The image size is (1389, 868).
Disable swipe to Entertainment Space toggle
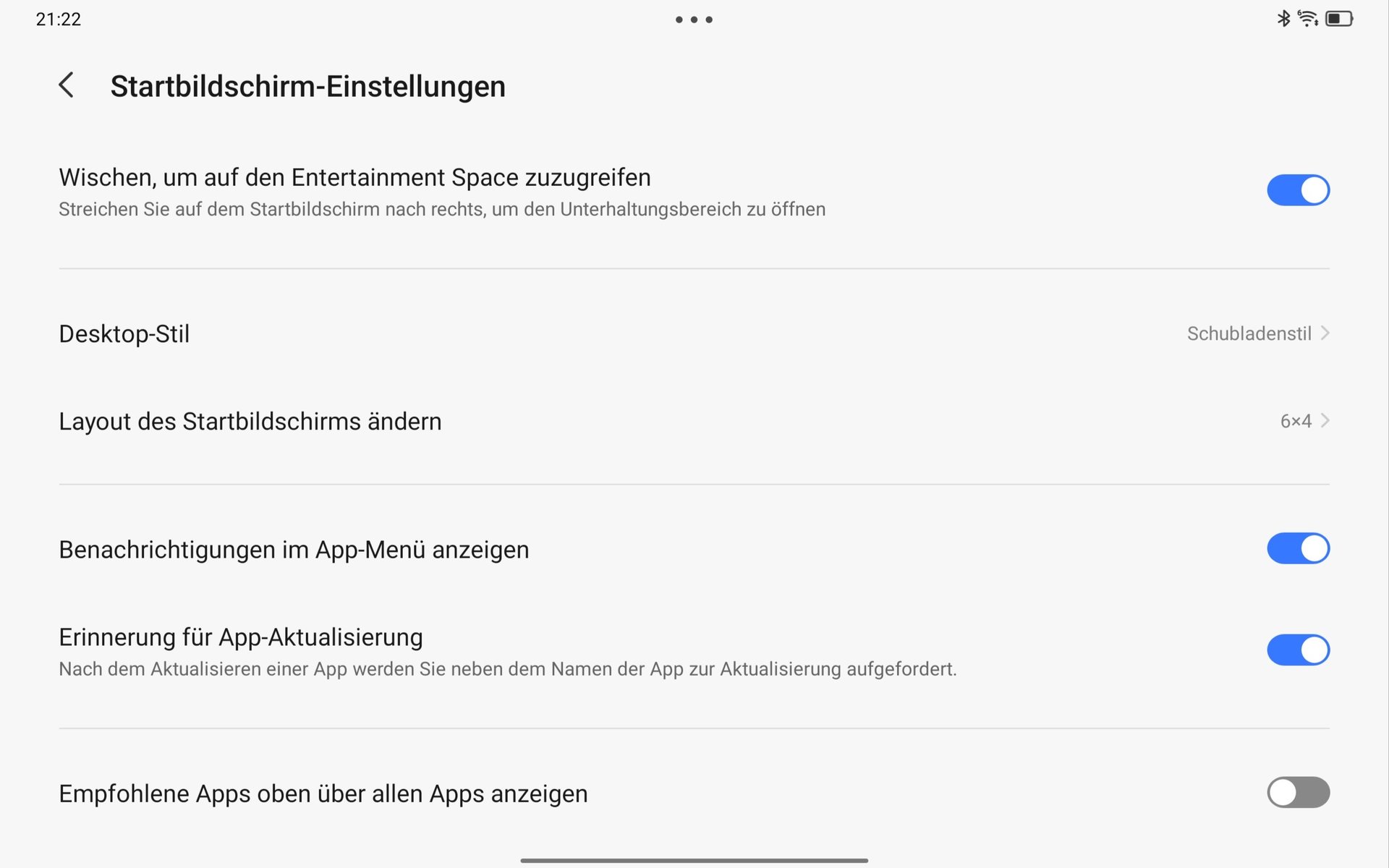click(1297, 190)
